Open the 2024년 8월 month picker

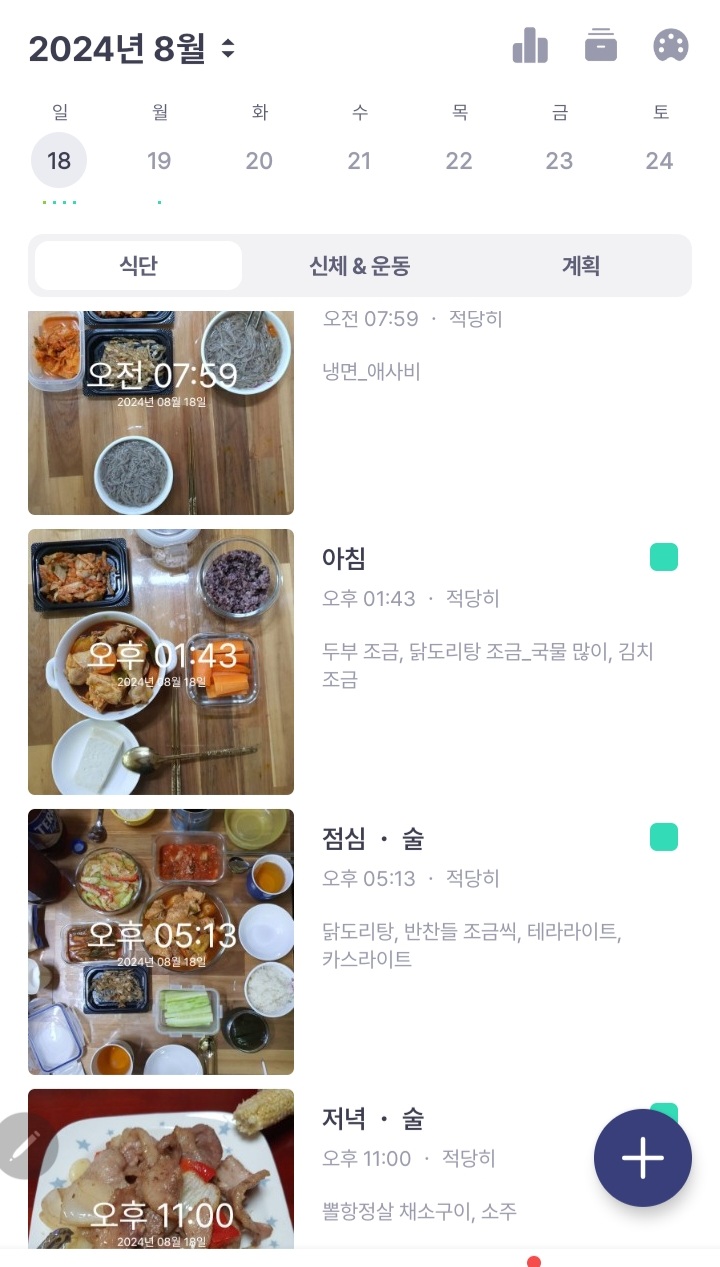point(132,48)
